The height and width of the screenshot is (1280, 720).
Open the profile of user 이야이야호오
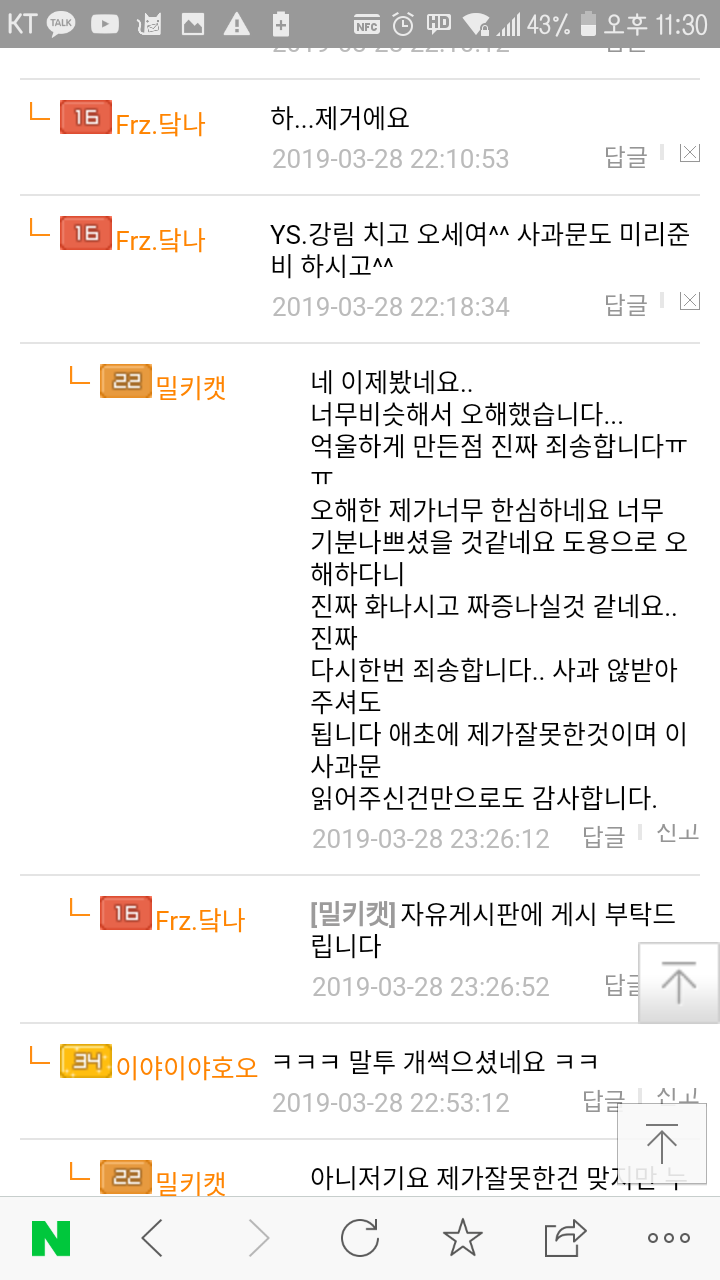187,1066
